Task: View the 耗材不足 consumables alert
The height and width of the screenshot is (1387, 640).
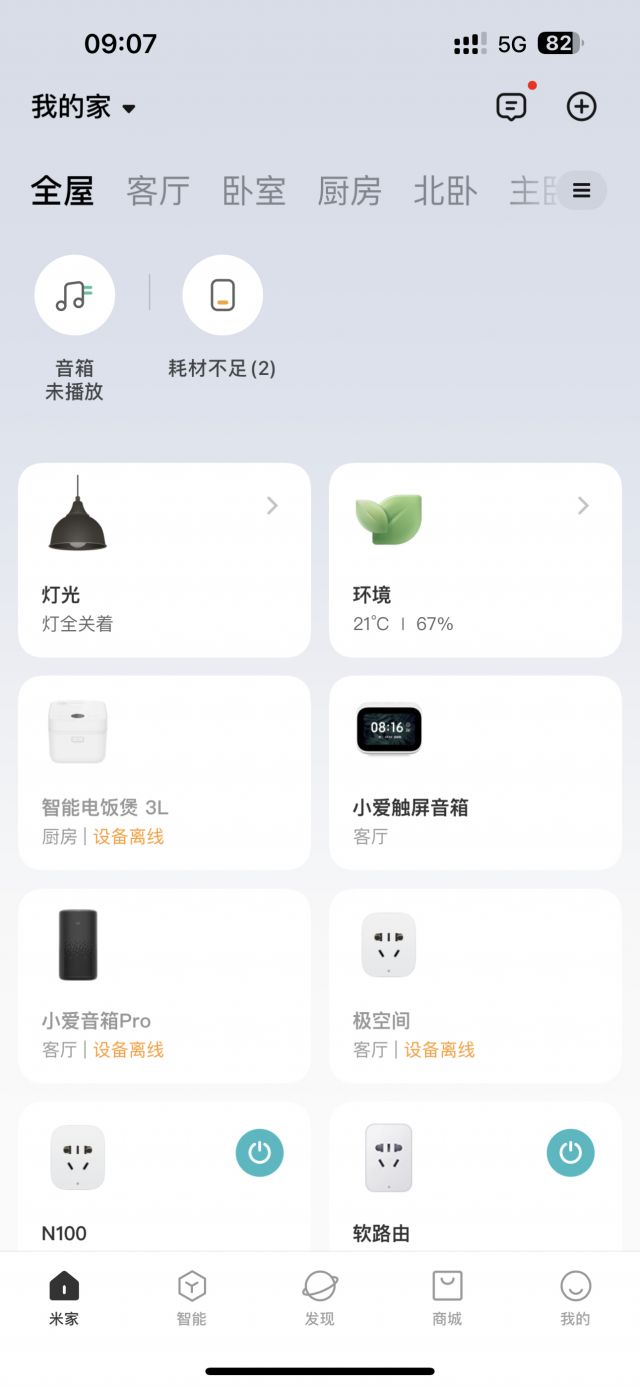Action: point(222,296)
